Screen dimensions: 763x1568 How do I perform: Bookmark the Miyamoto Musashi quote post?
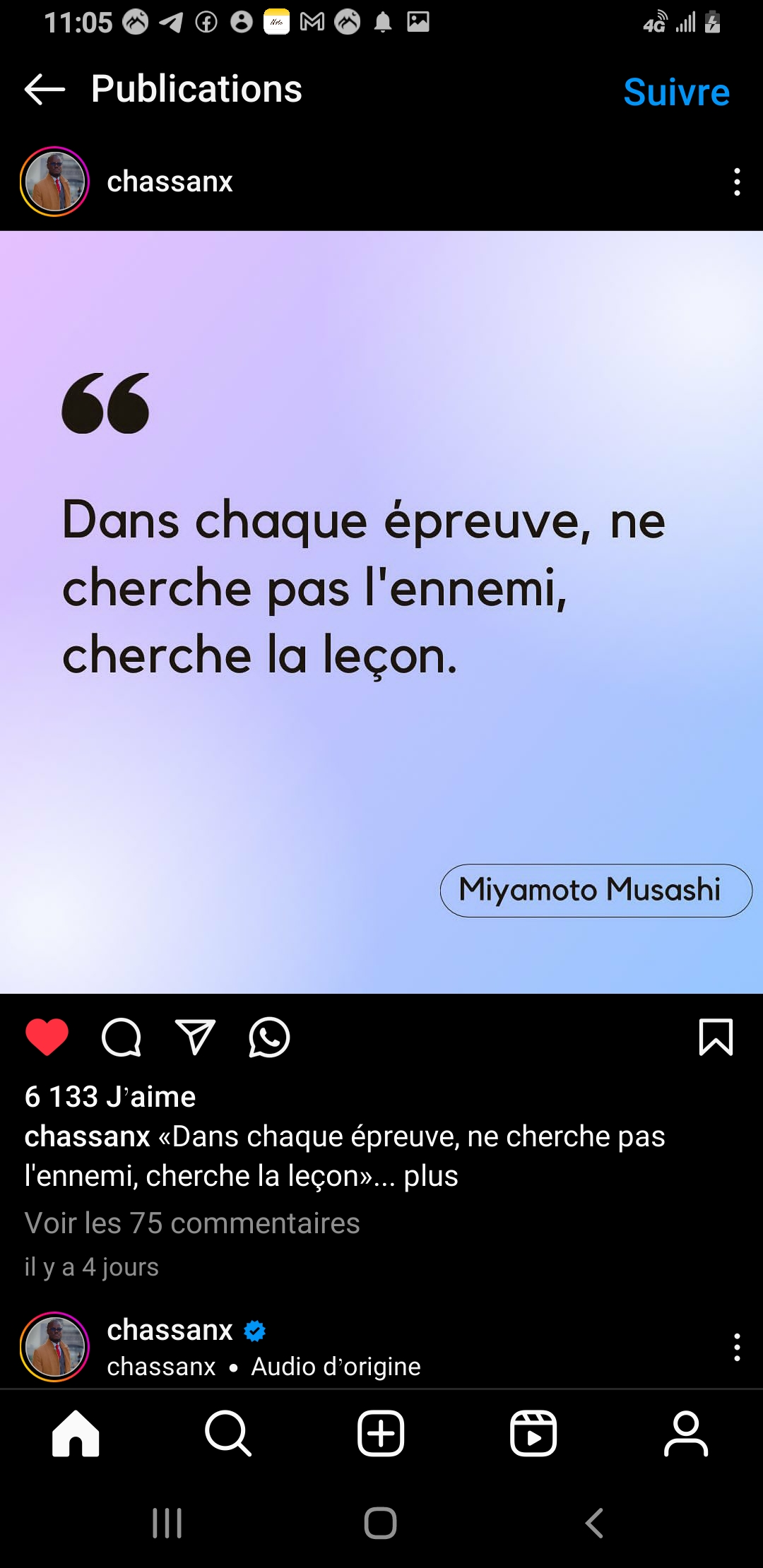(716, 1037)
